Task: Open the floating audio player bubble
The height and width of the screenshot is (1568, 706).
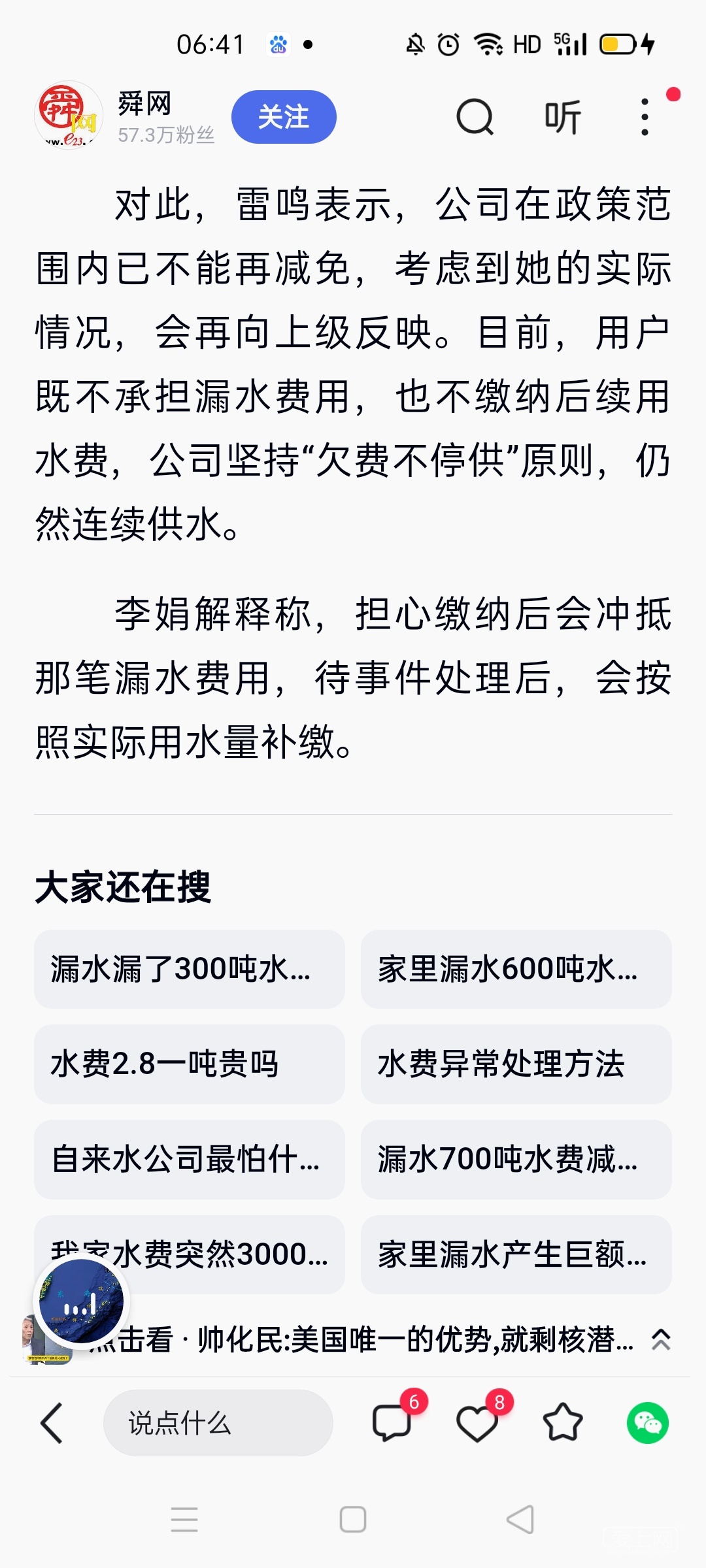Action: click(81, 1303)
